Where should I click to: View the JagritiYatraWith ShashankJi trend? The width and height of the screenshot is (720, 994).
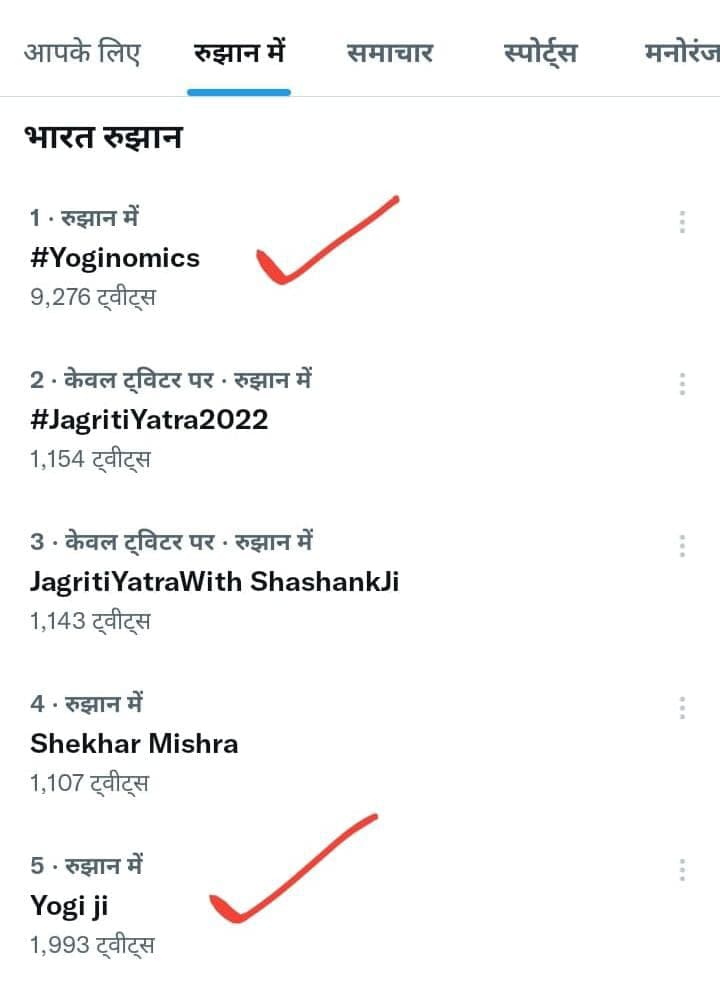tap(214, 581)
